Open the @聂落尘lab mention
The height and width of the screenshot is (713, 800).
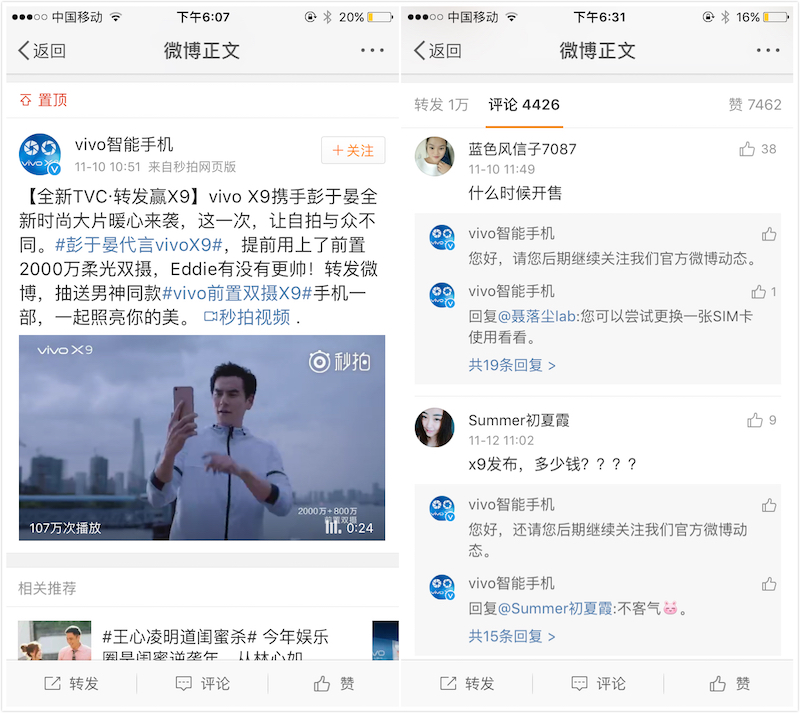(x=546, y=316)
